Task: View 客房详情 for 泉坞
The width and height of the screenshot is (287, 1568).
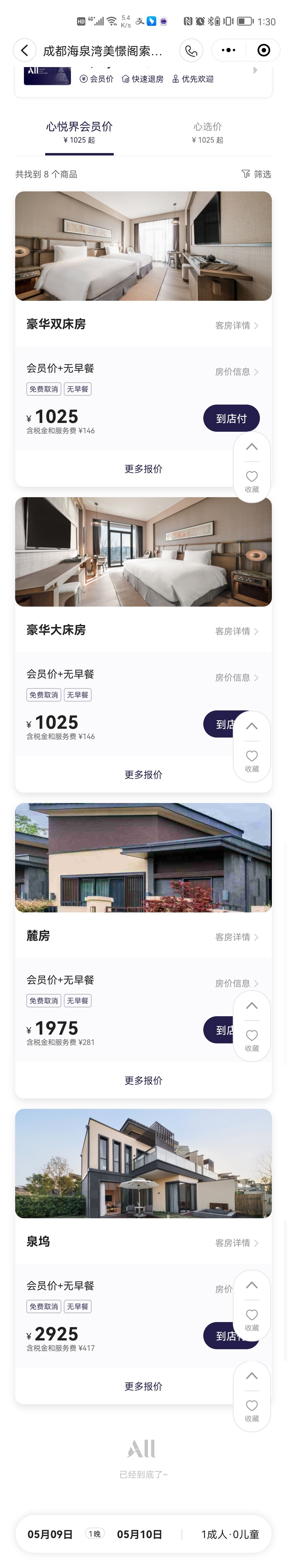Action: coord(237,1243)
